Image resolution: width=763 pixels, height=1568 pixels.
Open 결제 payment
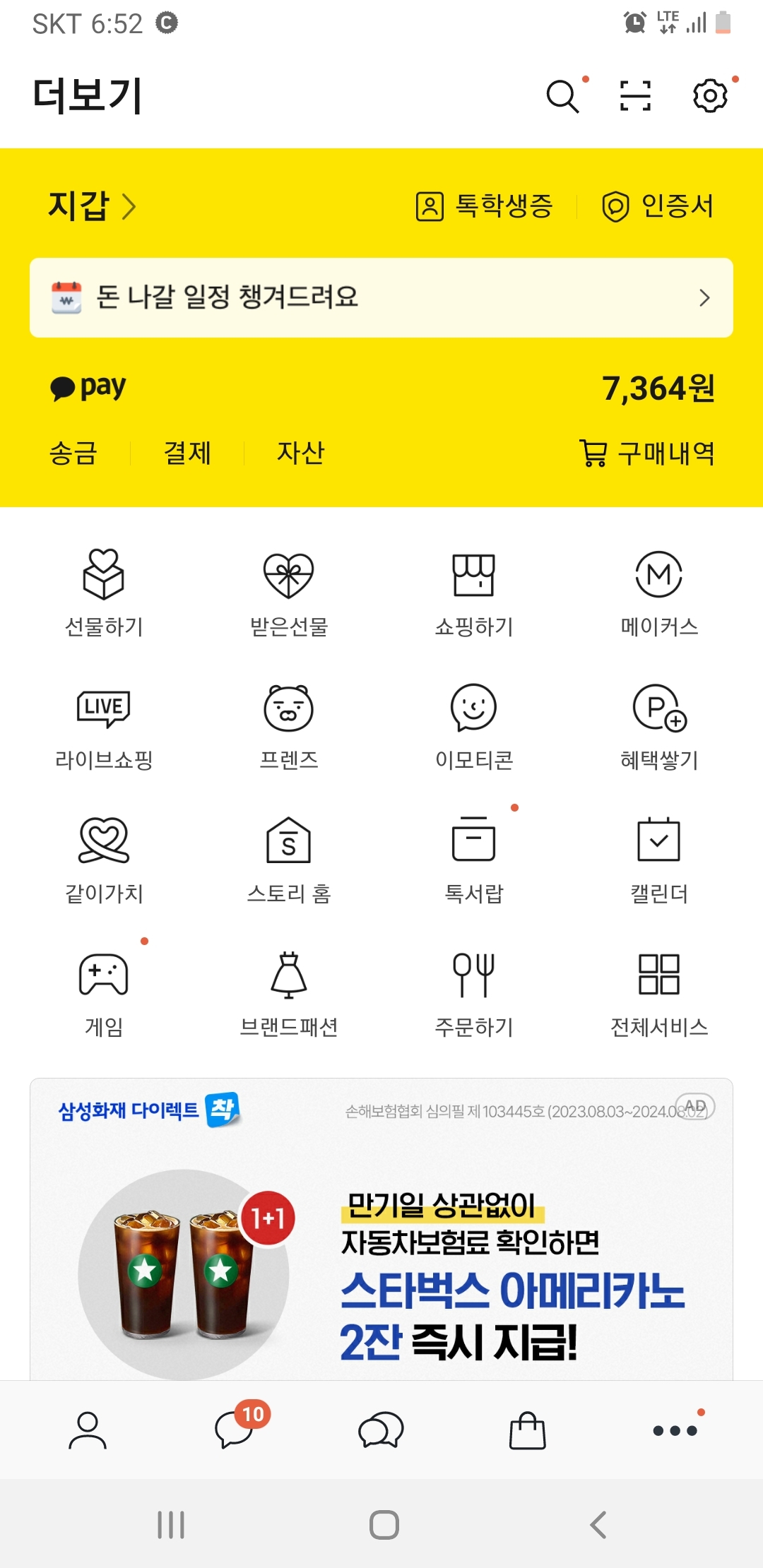pyautogui.click(x=187, y=453)
